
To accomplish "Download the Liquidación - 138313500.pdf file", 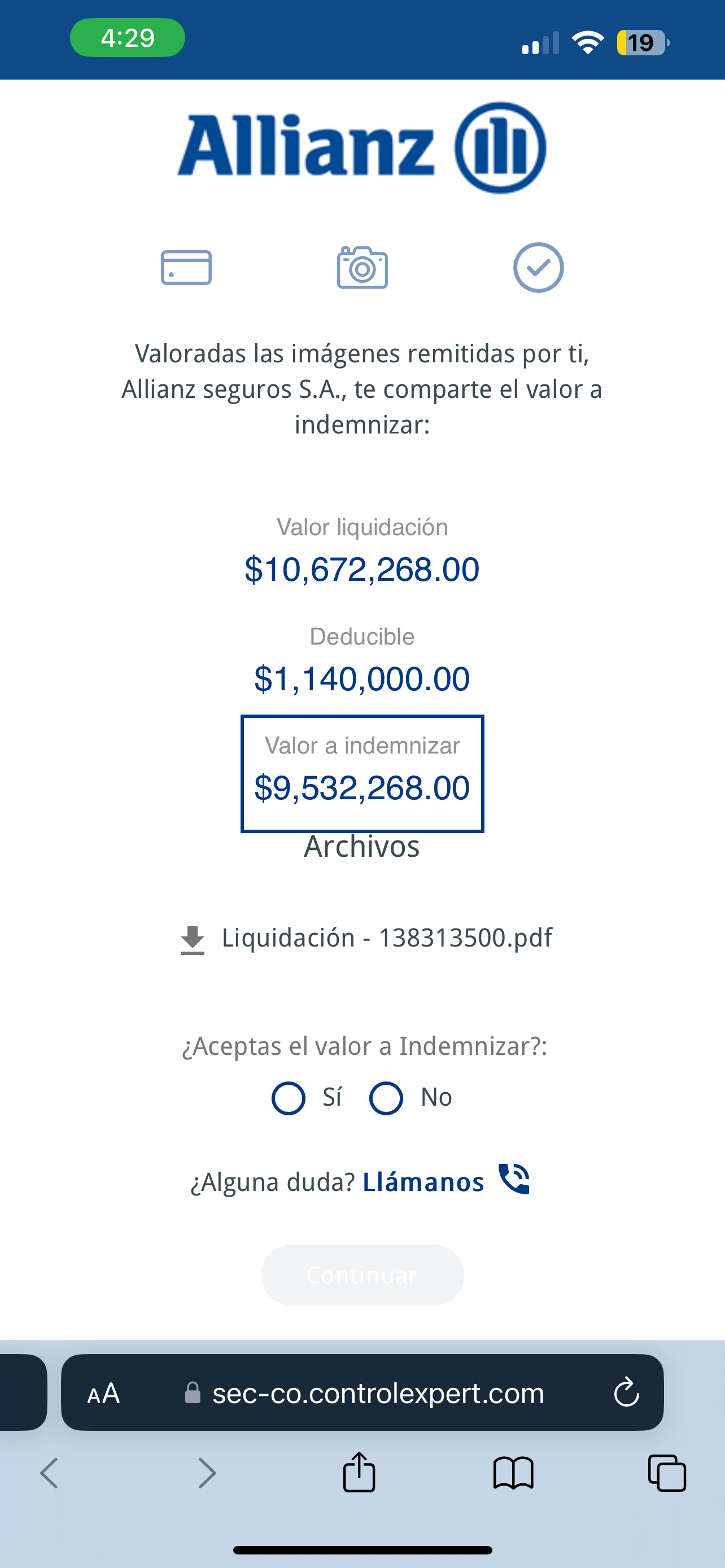I will coord(366,939).
